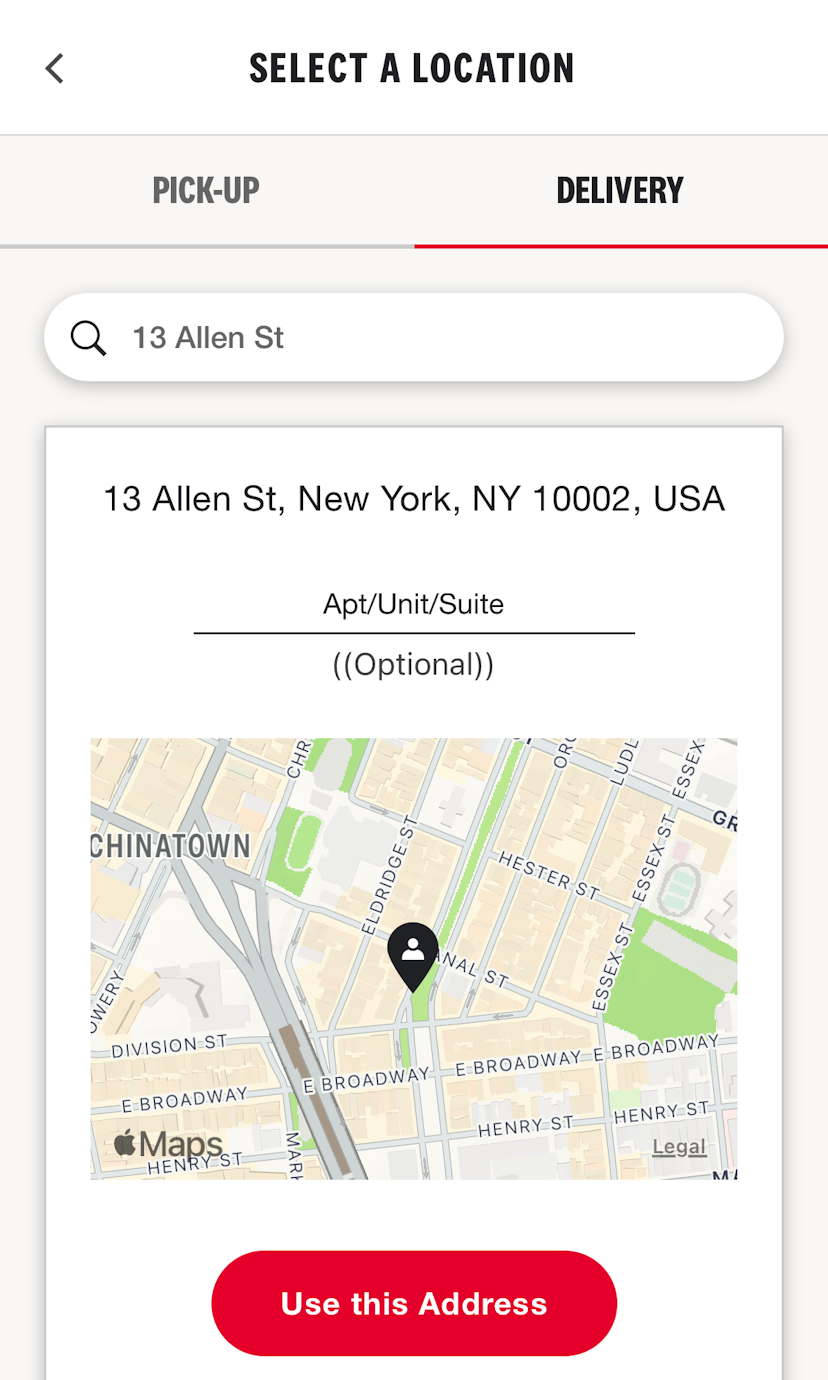Select the 13 Allen St address text
The width and height of the screenshot is (828, 1380).
click(x=413, y=498)
